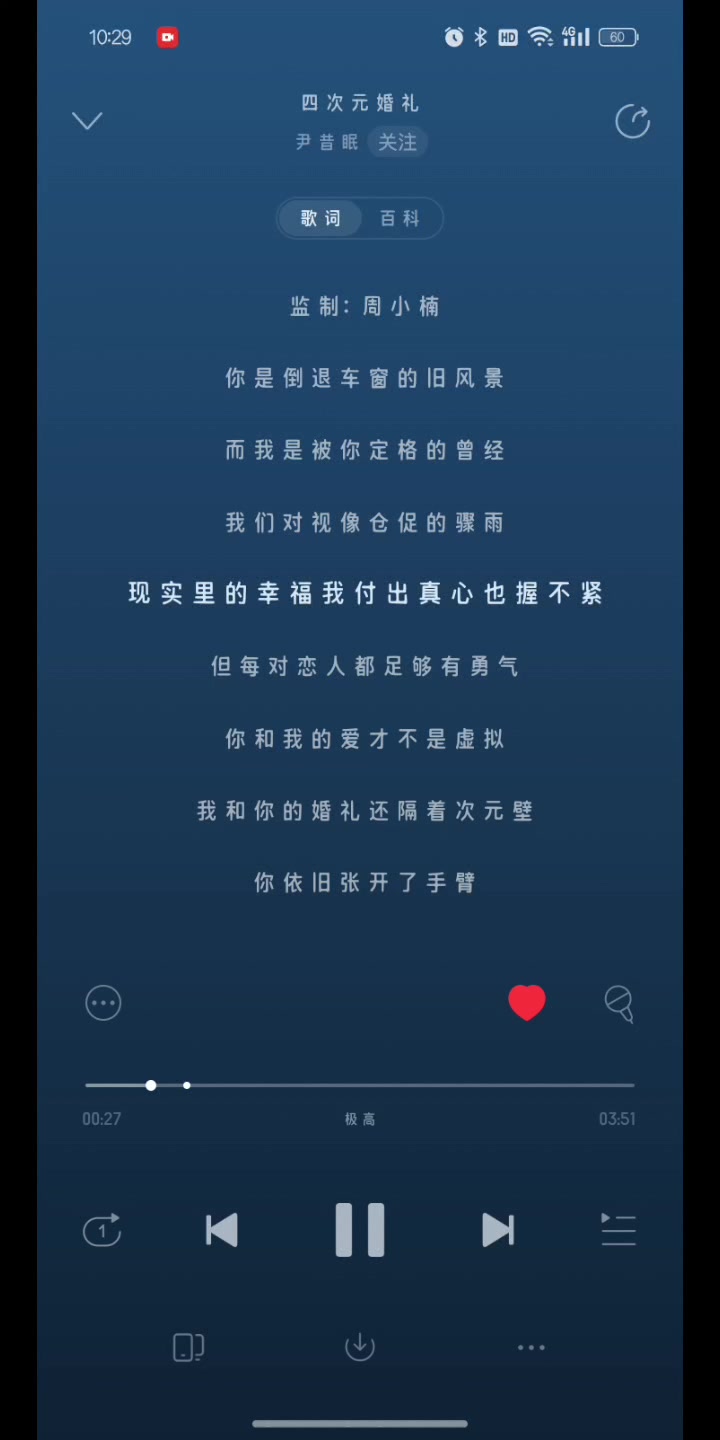Open the karaoke microphone icon
The width and height of the screenshot is (720, 1440).
click(619, 1004)
